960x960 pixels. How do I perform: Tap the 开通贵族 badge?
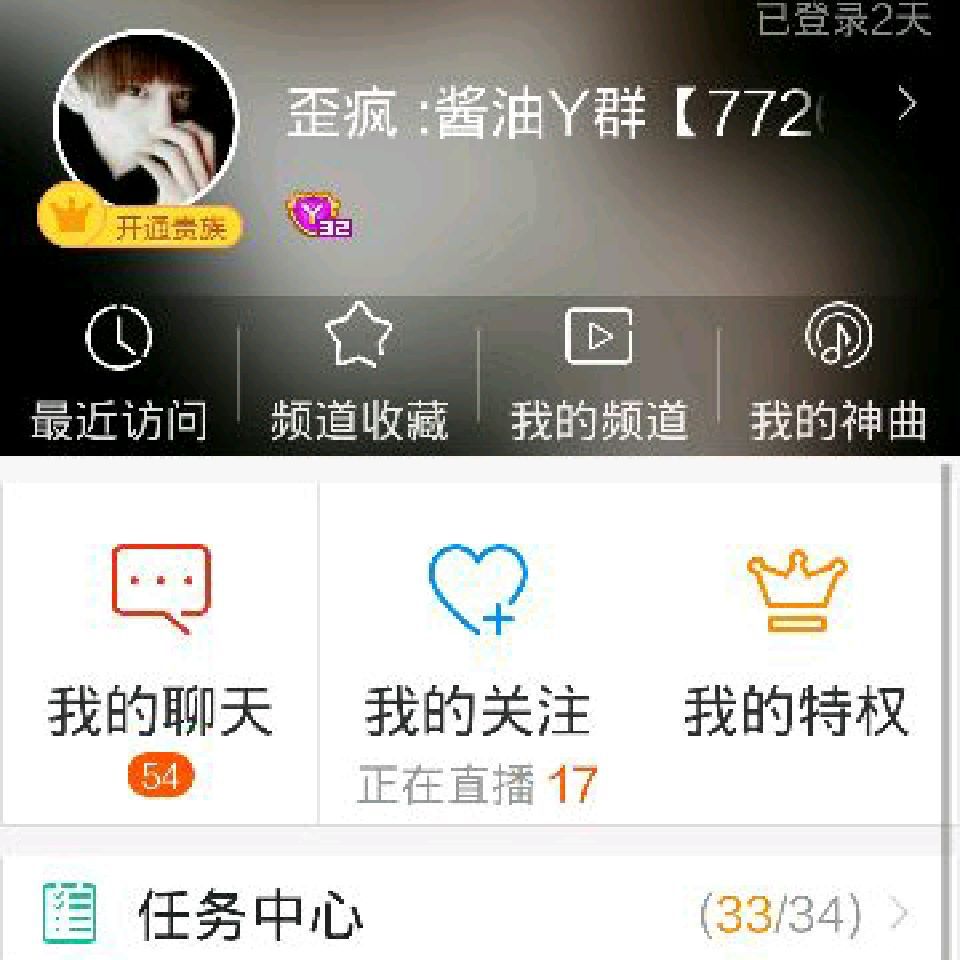(x=140, y=225)
